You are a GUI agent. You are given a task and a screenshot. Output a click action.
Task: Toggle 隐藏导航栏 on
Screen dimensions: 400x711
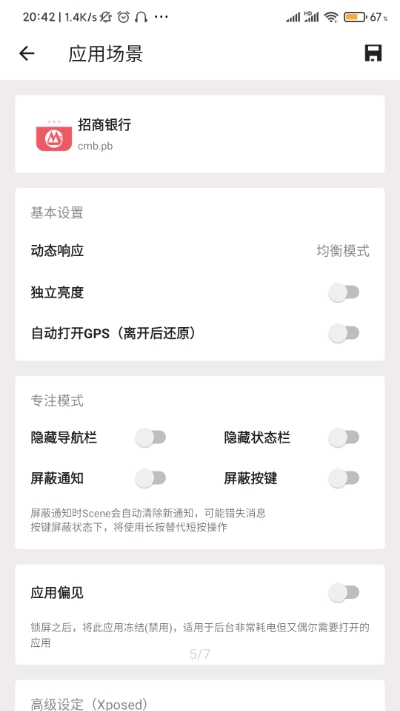(x=151, y=438)
